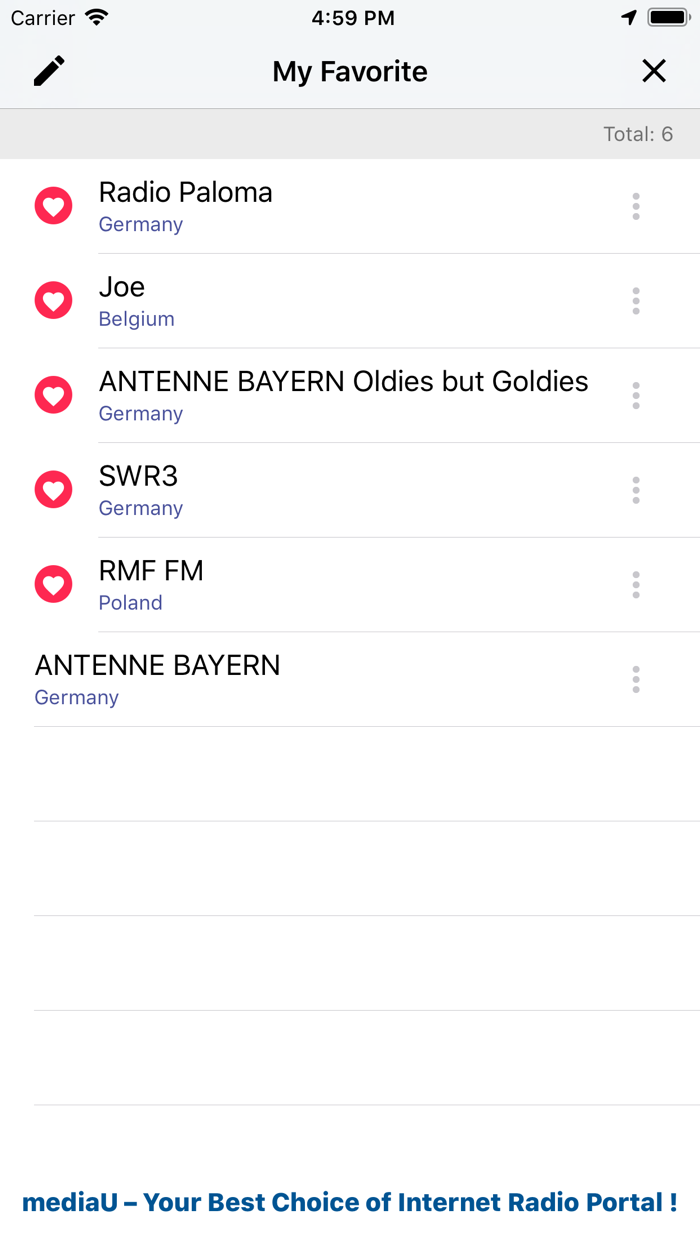This screenshot has width=700, height=1244.
Task: Open the overflow menu for SWR3
Action: pos(636,490)
